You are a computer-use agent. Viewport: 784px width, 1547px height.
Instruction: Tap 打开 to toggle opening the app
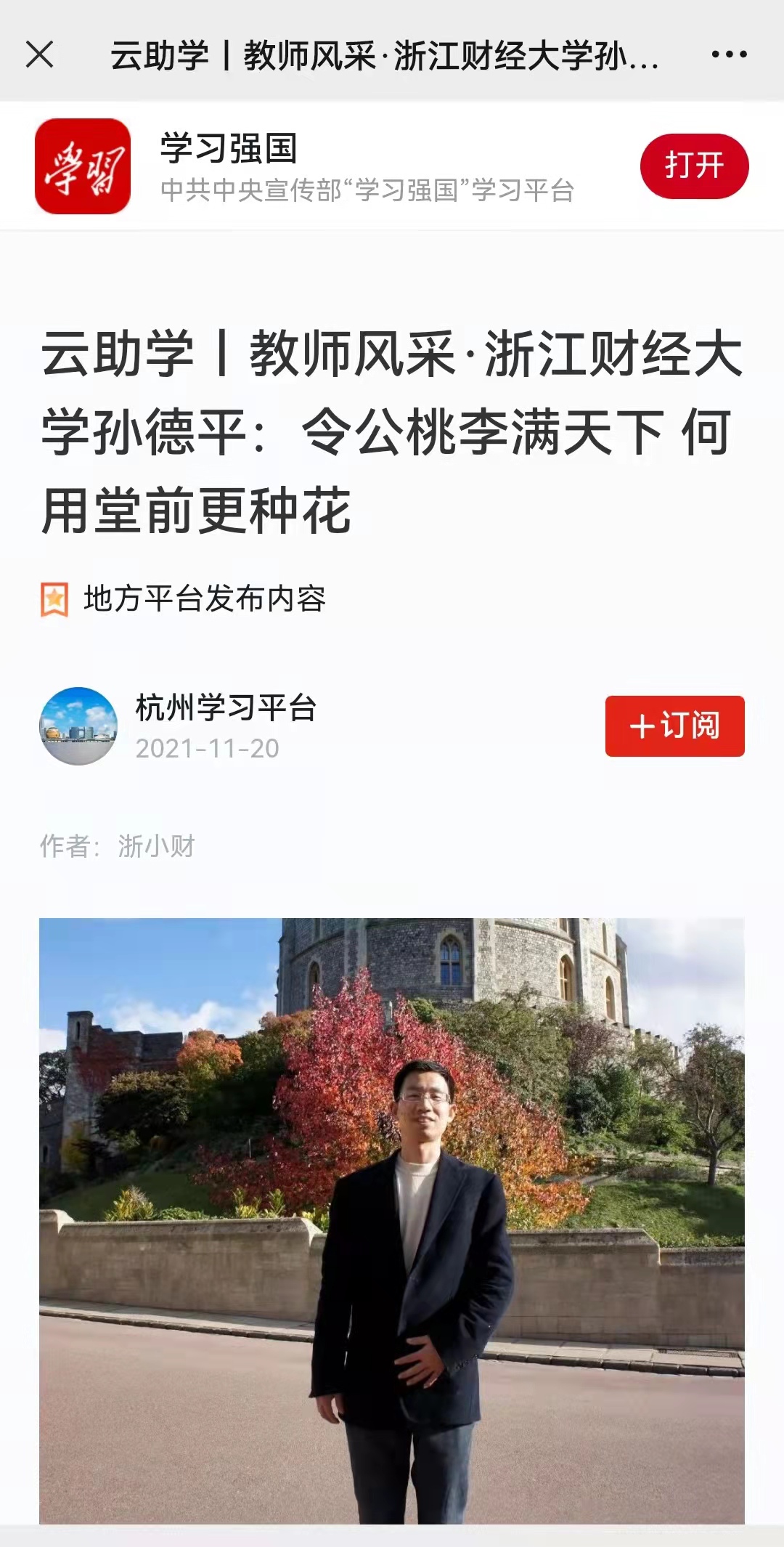693,165
